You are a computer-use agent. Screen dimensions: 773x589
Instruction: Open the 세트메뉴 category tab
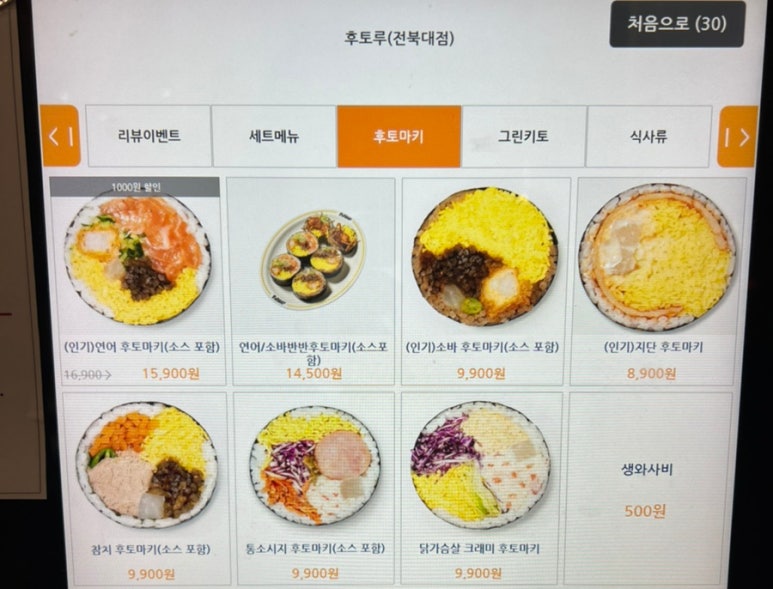click(273, 136)
